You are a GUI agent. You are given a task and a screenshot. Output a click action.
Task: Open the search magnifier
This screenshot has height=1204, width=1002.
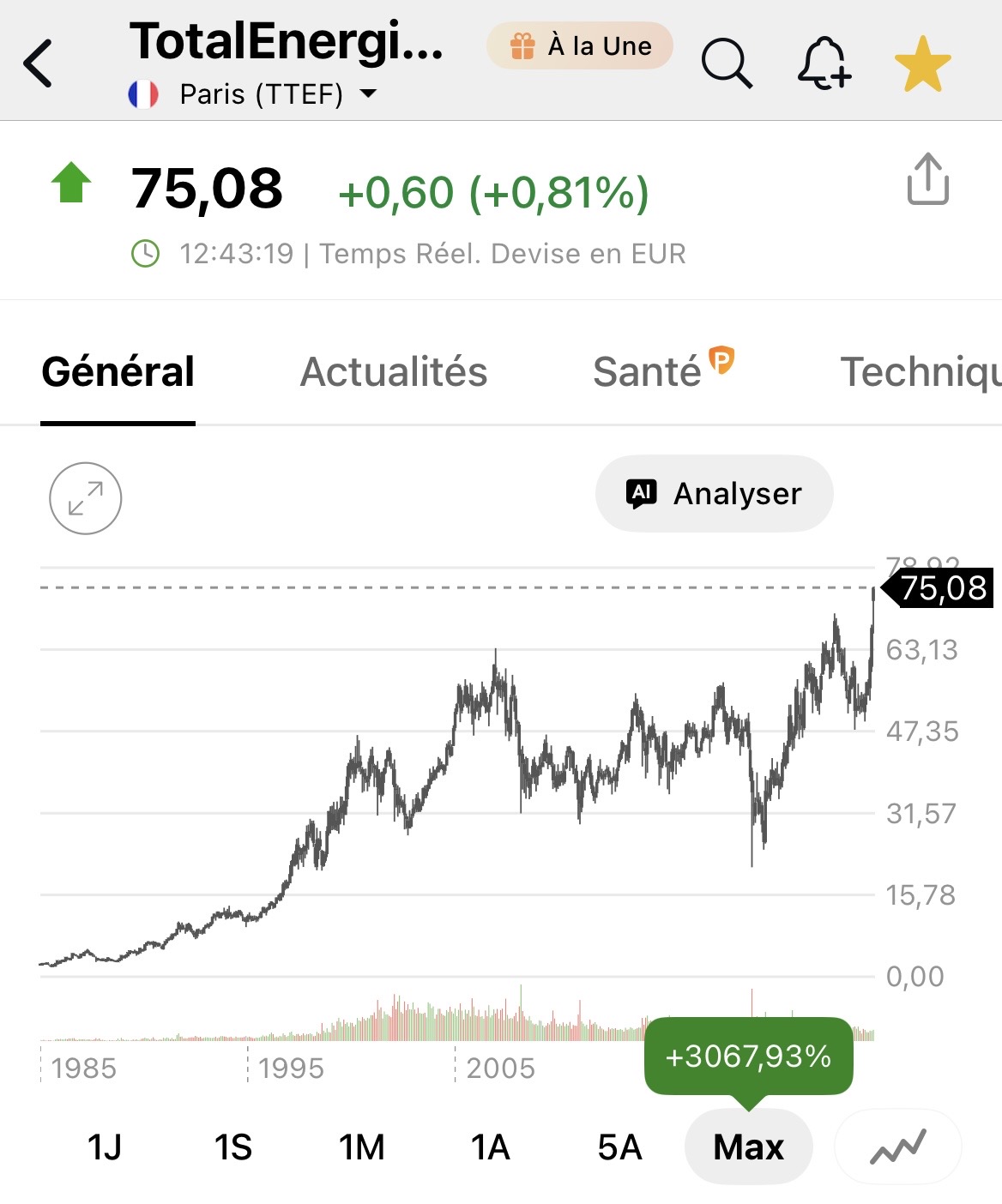click(x=726, y=63)
